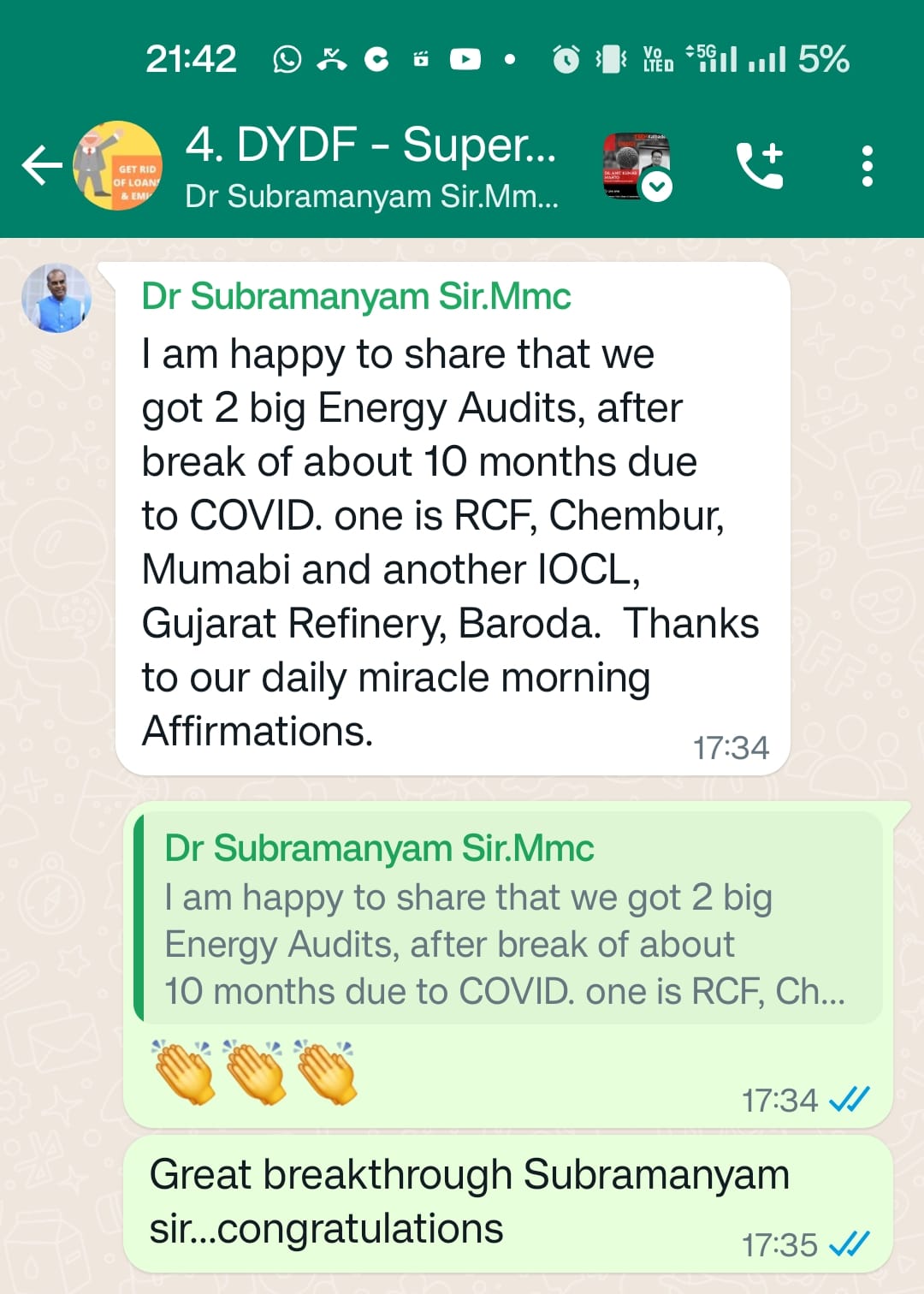Open the three-dot overflow menu
The width and height of the screenshot is (924, 1294).
[x=867, y=166]
